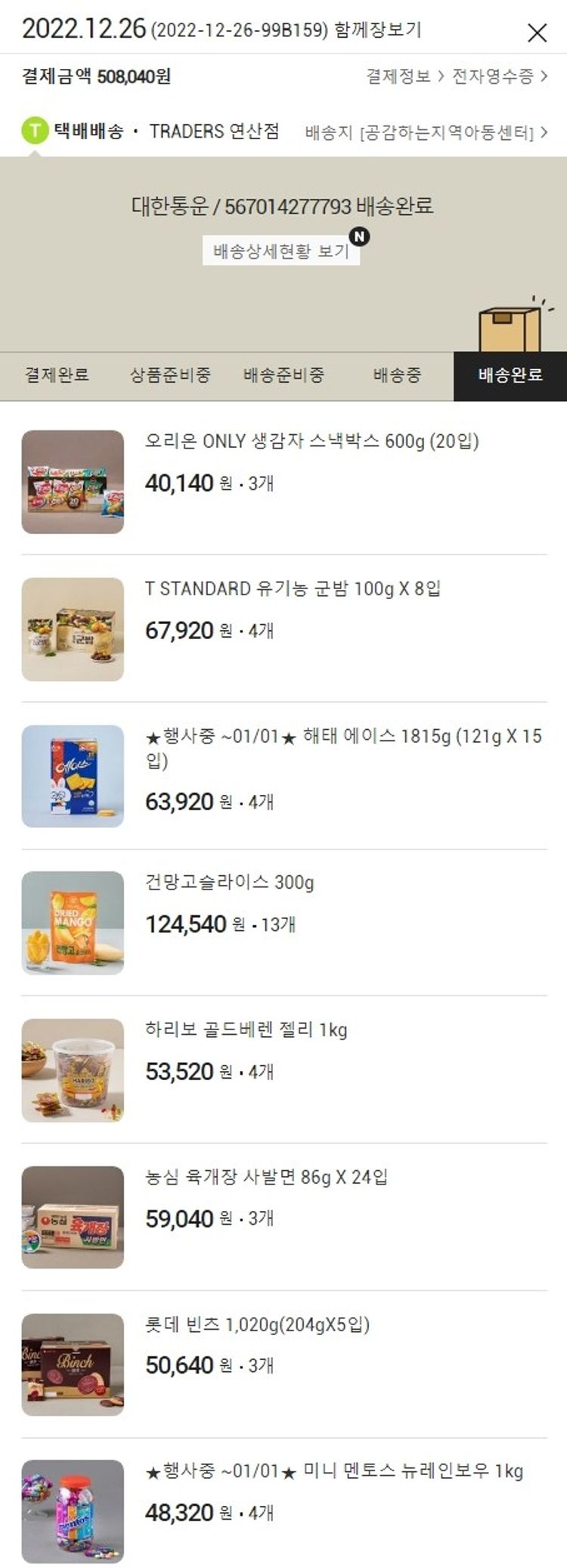Open 건망고슬라이스 300g product
Image resolution: width=567 pixels, height=1568 pixels.
coord(229,882)
